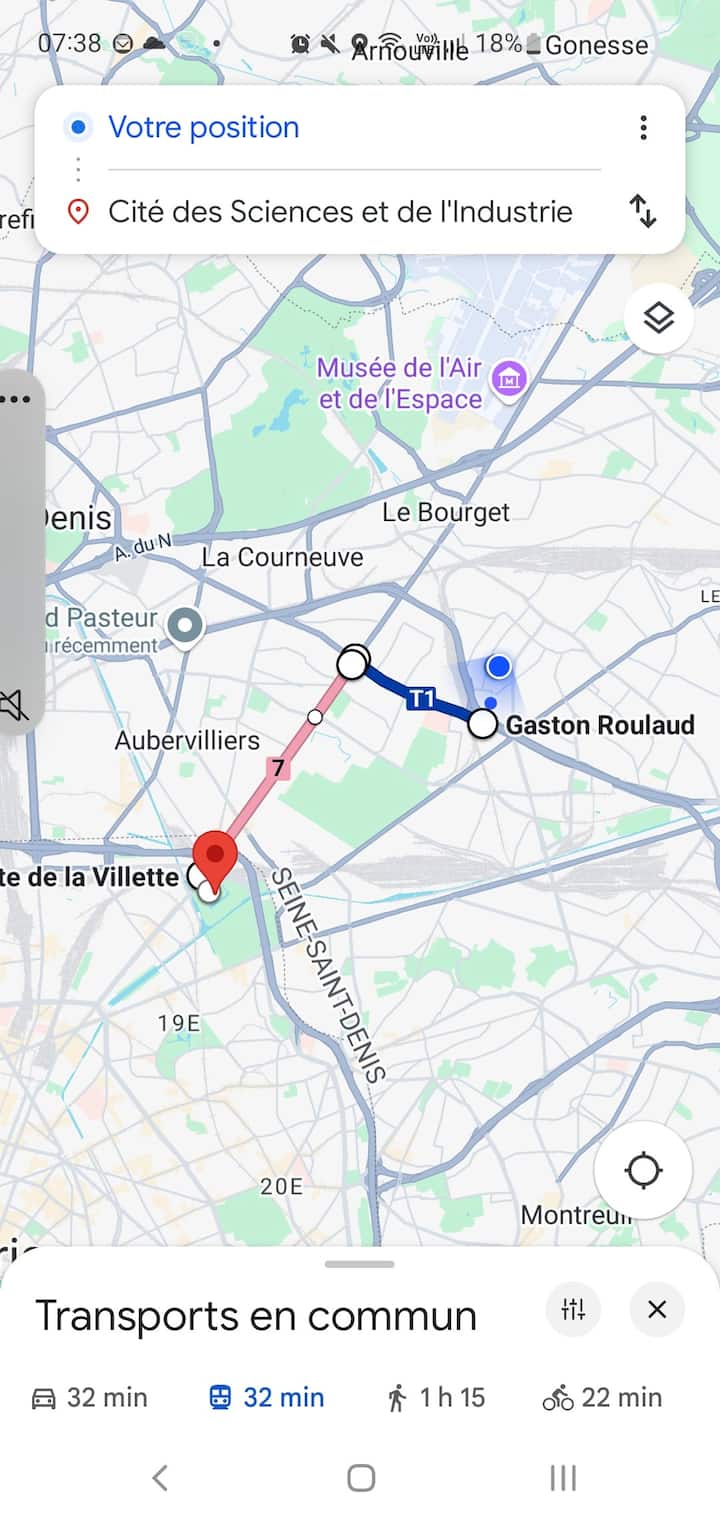
Task: Open the Musée de l'Air et de l'Espace marker
Action: point(510,380)
